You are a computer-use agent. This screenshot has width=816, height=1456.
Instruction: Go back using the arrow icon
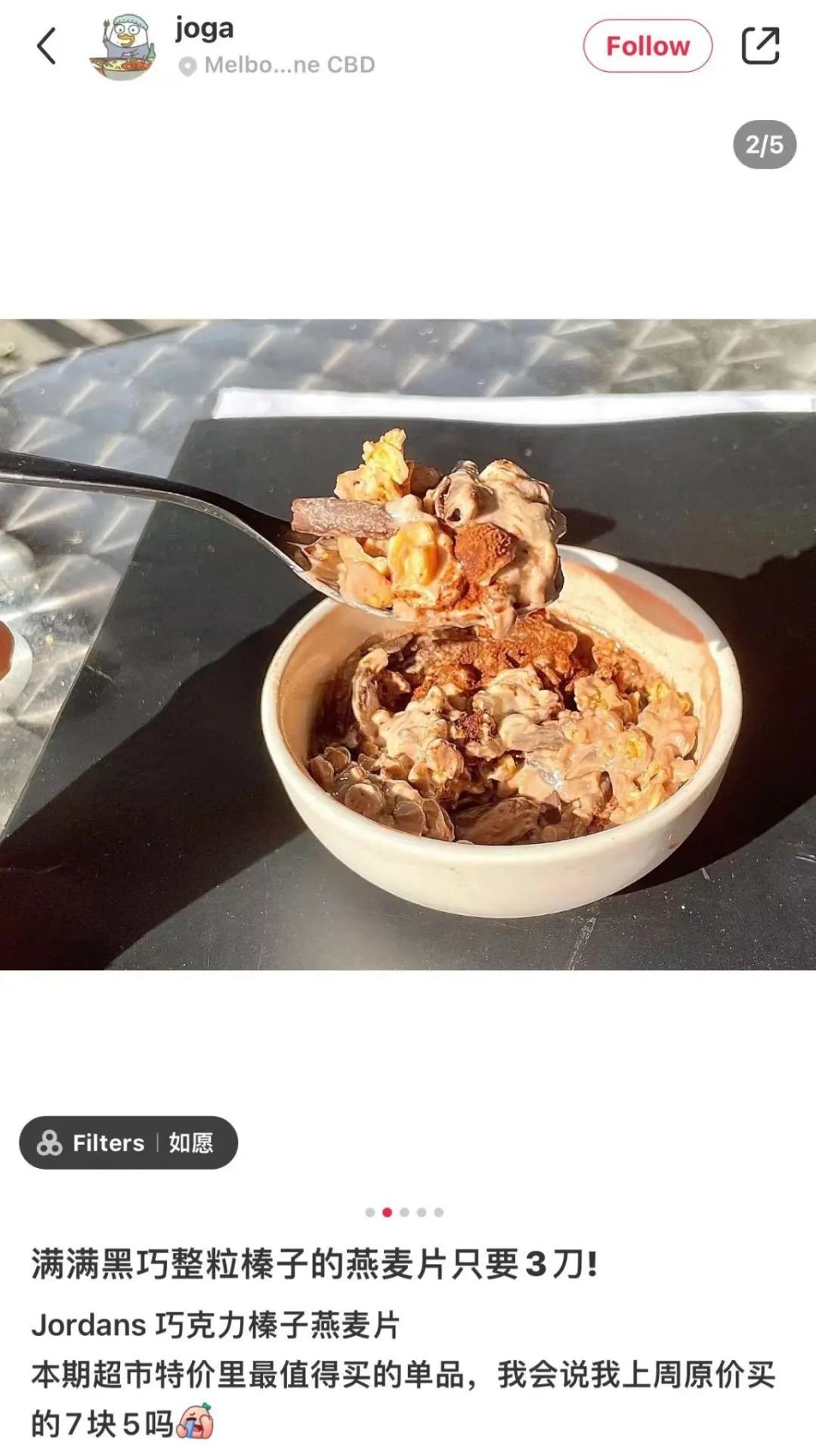[x=47, y=46]
